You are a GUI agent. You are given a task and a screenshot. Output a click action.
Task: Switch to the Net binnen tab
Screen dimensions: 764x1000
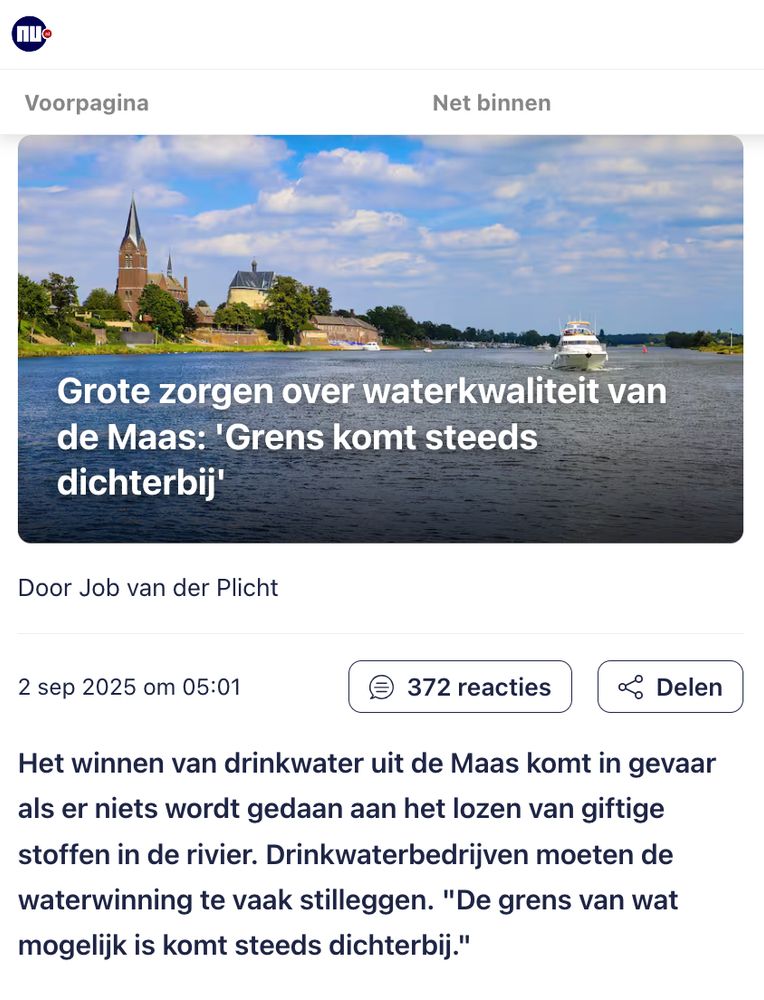point(491,102)
